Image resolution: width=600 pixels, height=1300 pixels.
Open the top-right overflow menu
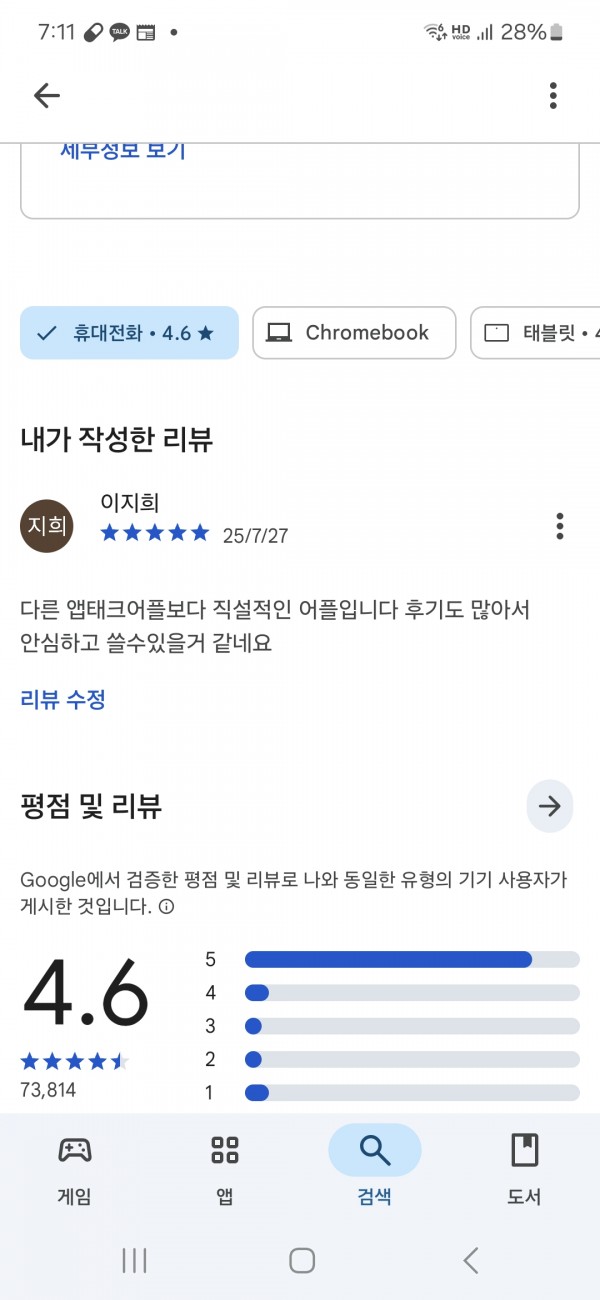pos(553,95)
